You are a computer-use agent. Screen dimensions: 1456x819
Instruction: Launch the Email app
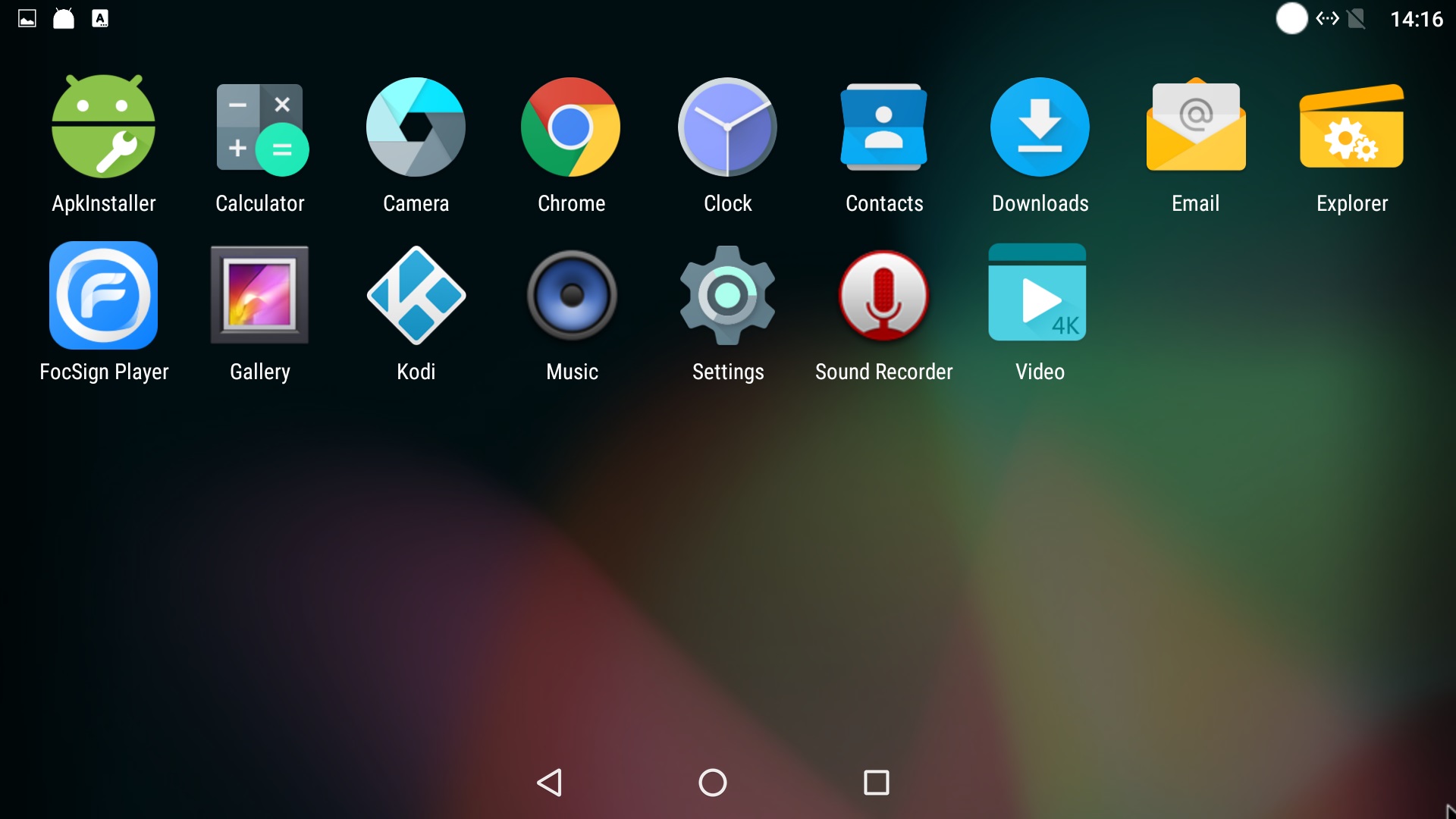coord(1196,127)
